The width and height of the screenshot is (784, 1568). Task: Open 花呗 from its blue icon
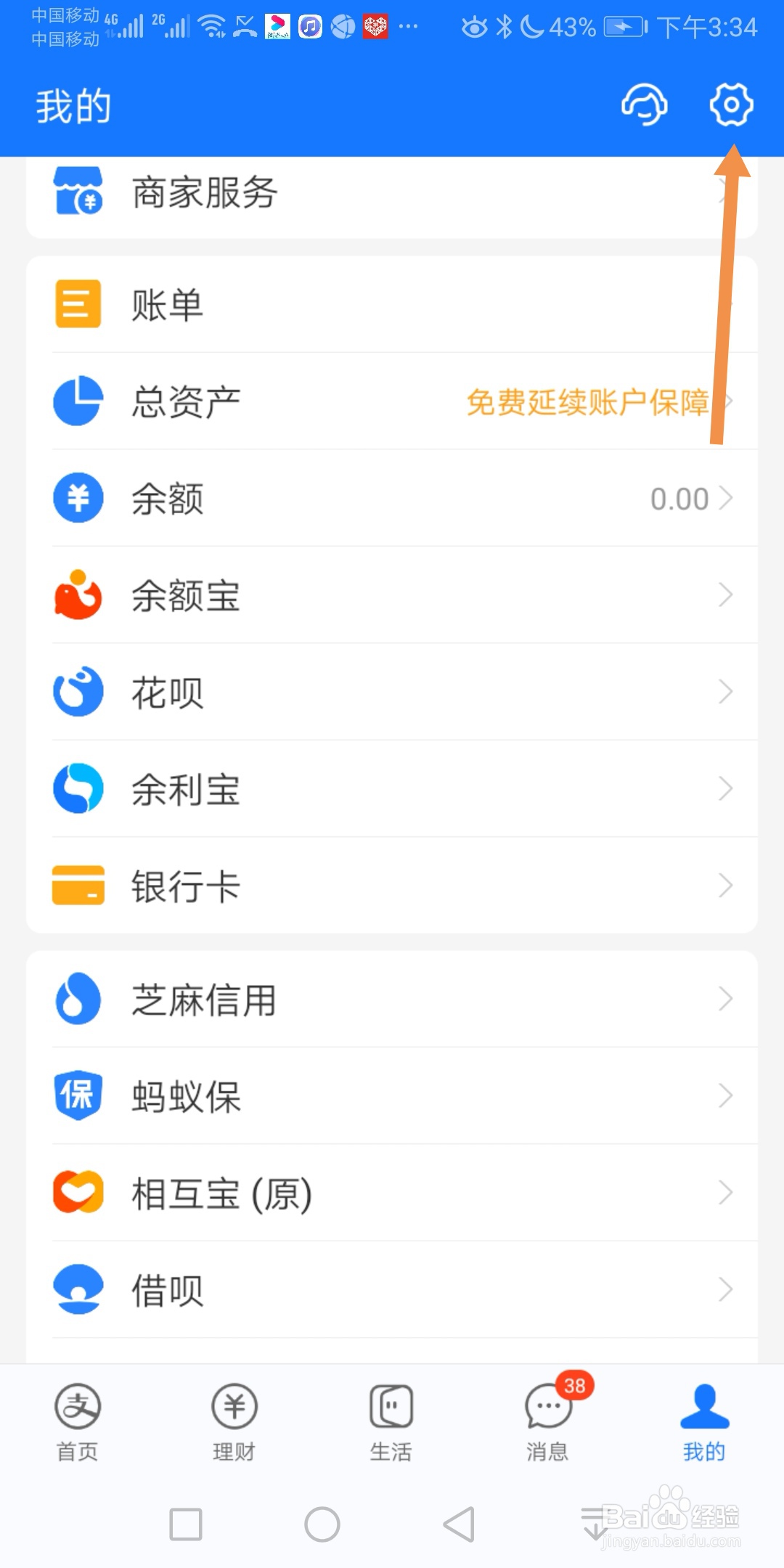[78, 691]
